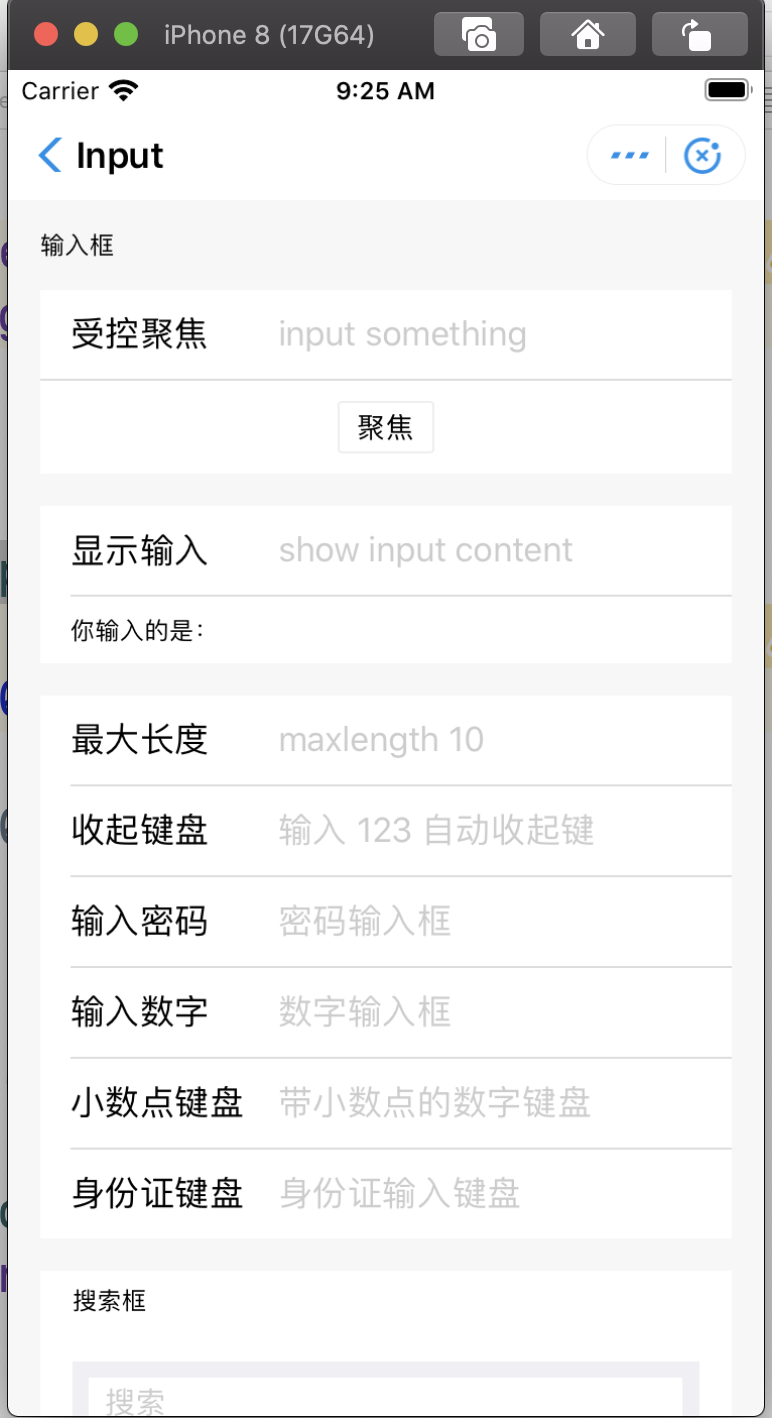Open the mini-program more options ellipsis menu
This screenshot has width=772, height=1418.
(629, 155)
